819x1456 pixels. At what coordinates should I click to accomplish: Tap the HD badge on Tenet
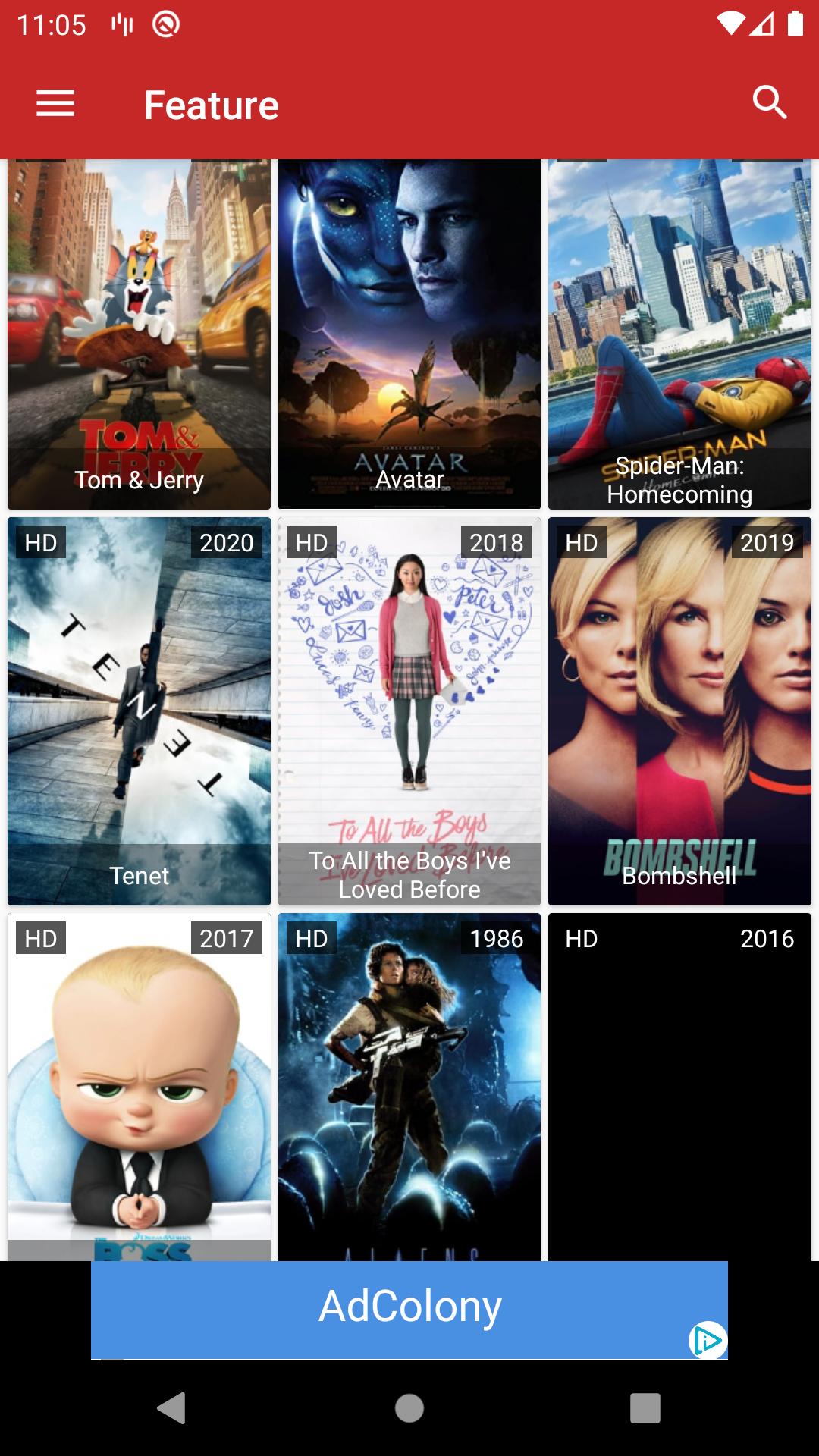(40, 543)
